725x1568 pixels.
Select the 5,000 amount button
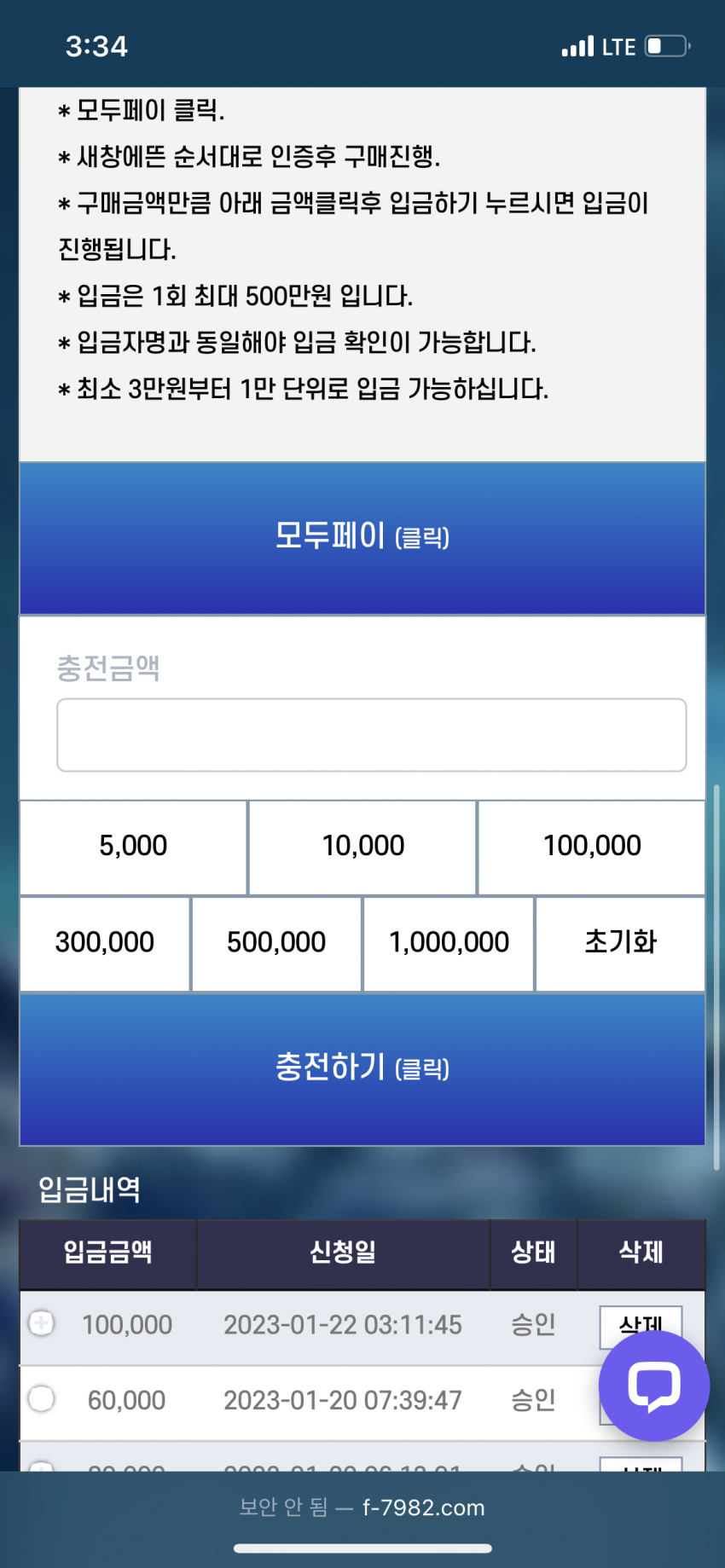[133, 847]
